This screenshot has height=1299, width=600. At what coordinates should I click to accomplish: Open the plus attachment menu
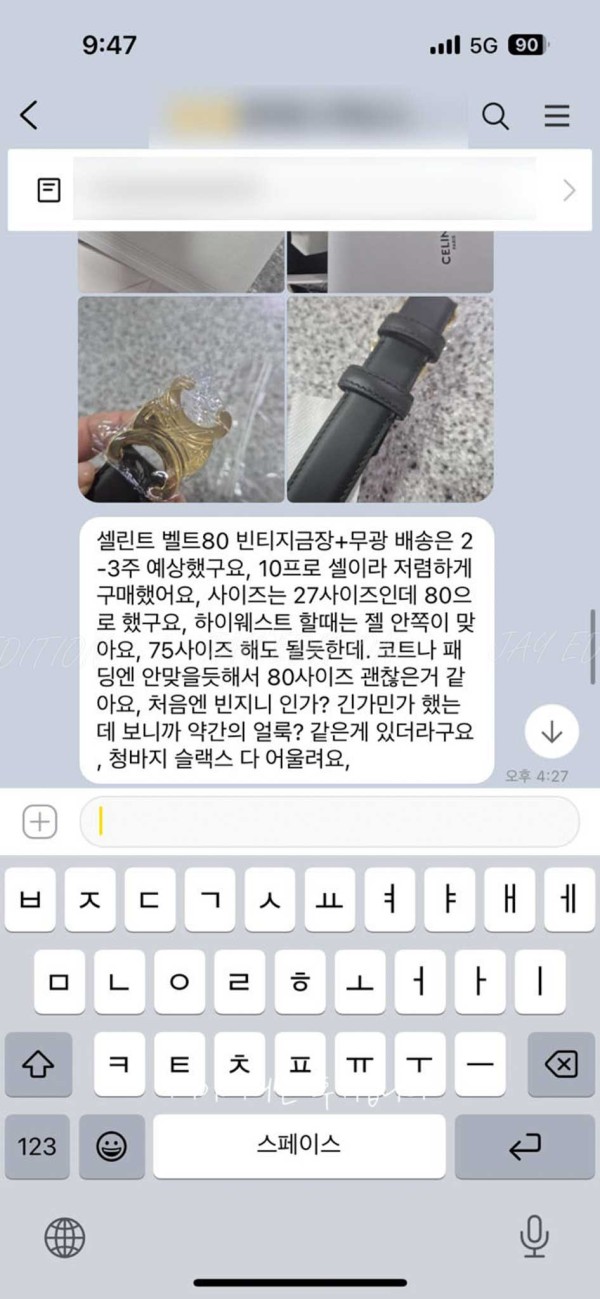[40, 822]
